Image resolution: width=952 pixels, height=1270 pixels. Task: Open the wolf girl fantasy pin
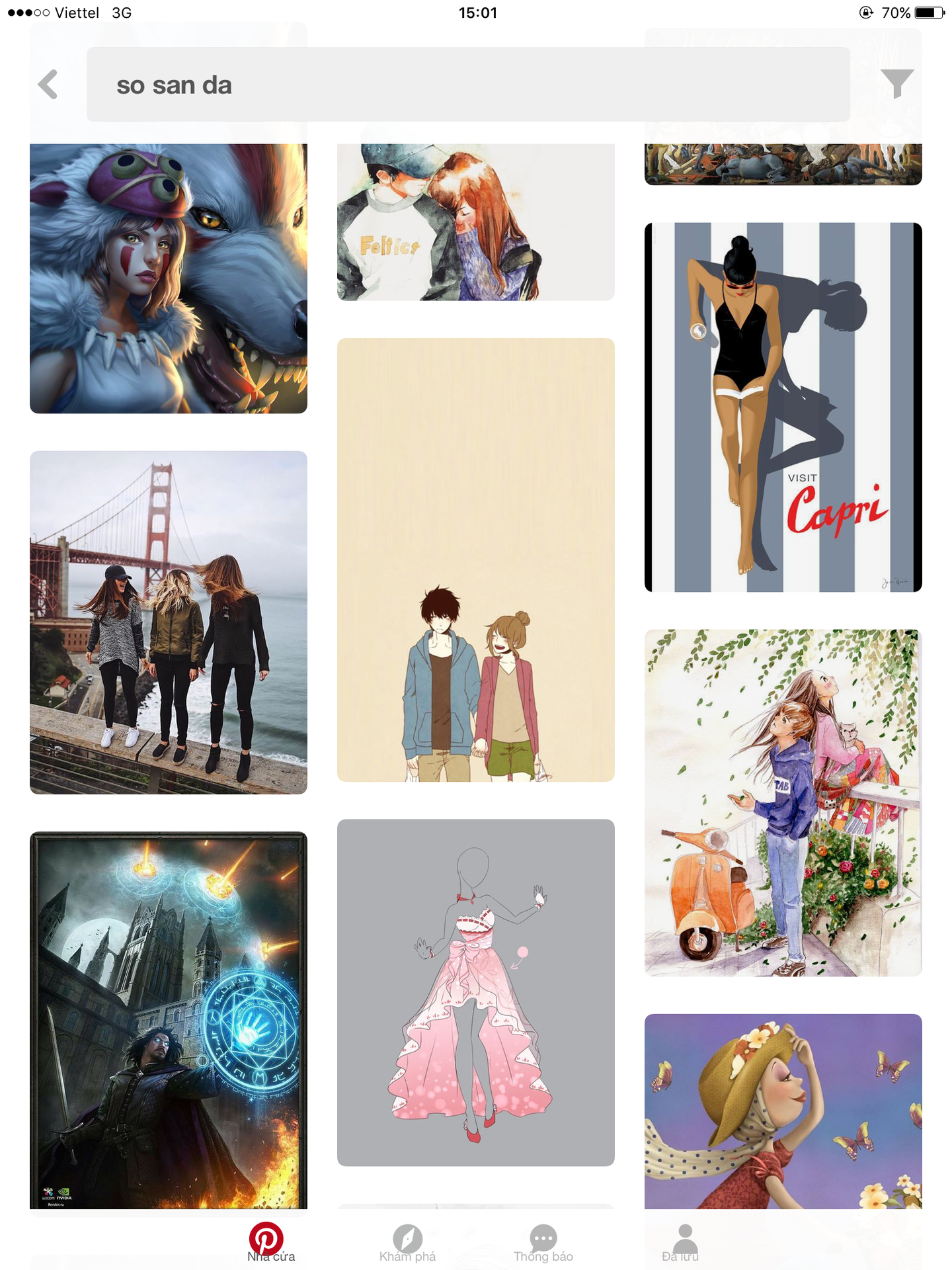point(168,278)
